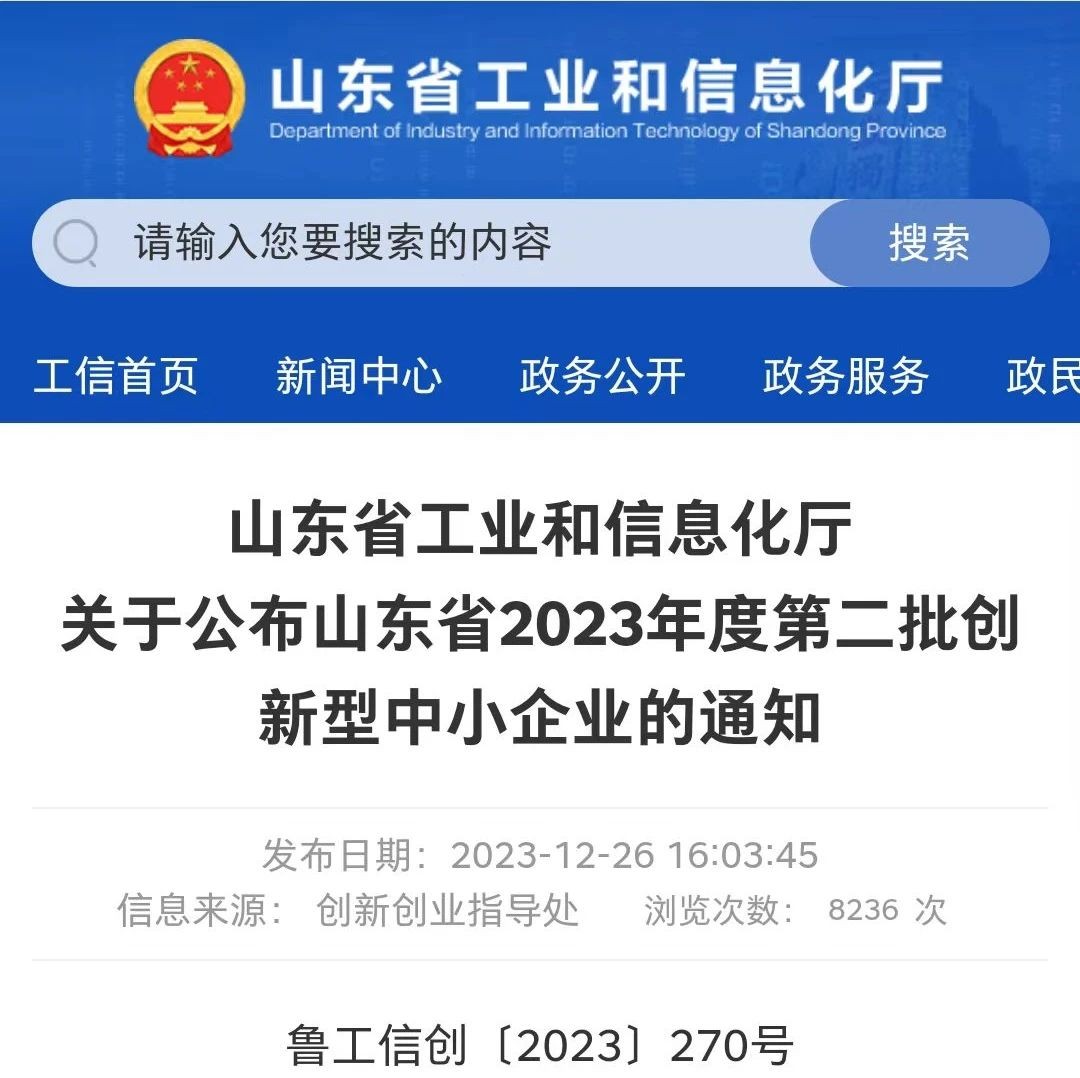The width and height of the screenshot is (1080, 1078).
Task: Open the 工信首页 tab
Action: 116,376
